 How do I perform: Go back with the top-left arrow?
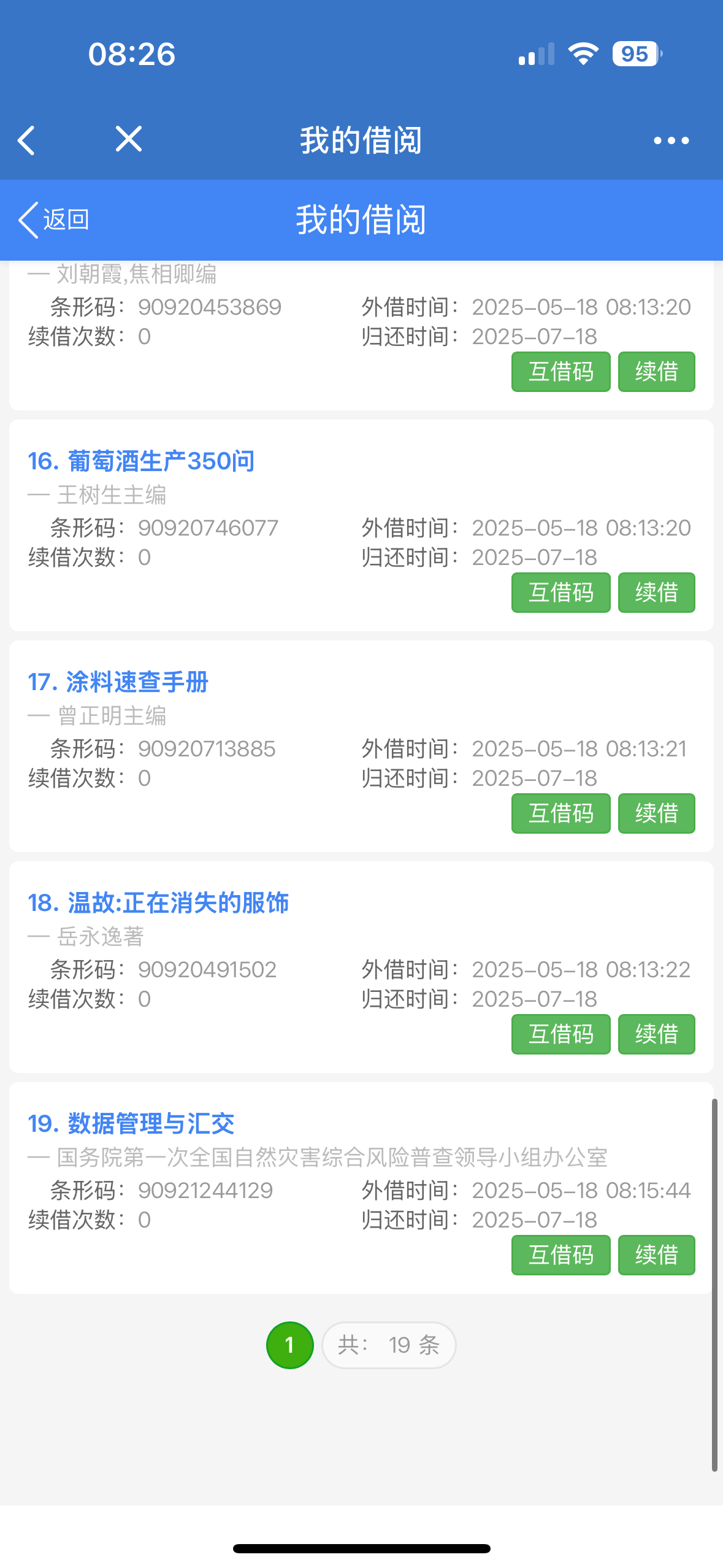tap(27, 140)
